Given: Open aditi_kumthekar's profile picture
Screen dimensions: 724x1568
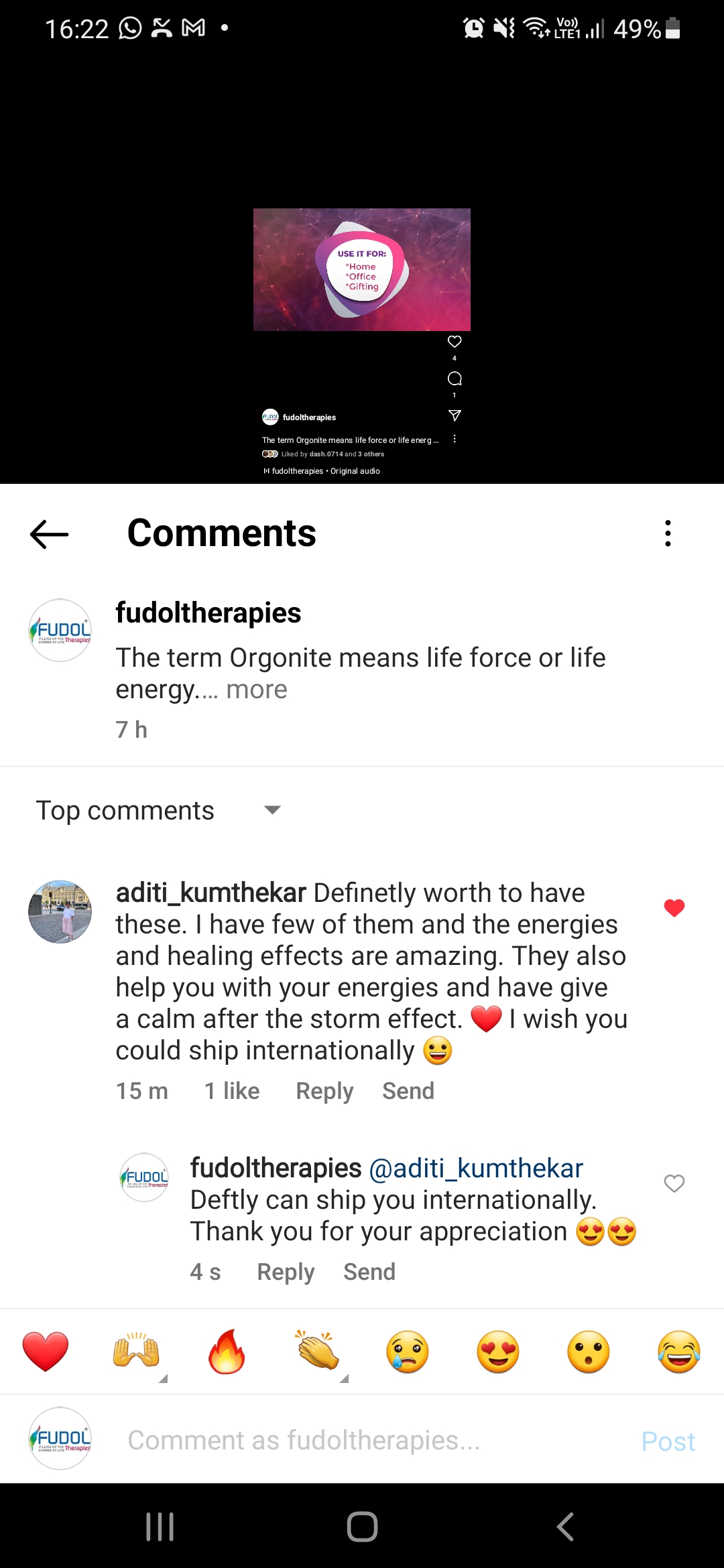Looking at the screenshot, I should point(60,911).
